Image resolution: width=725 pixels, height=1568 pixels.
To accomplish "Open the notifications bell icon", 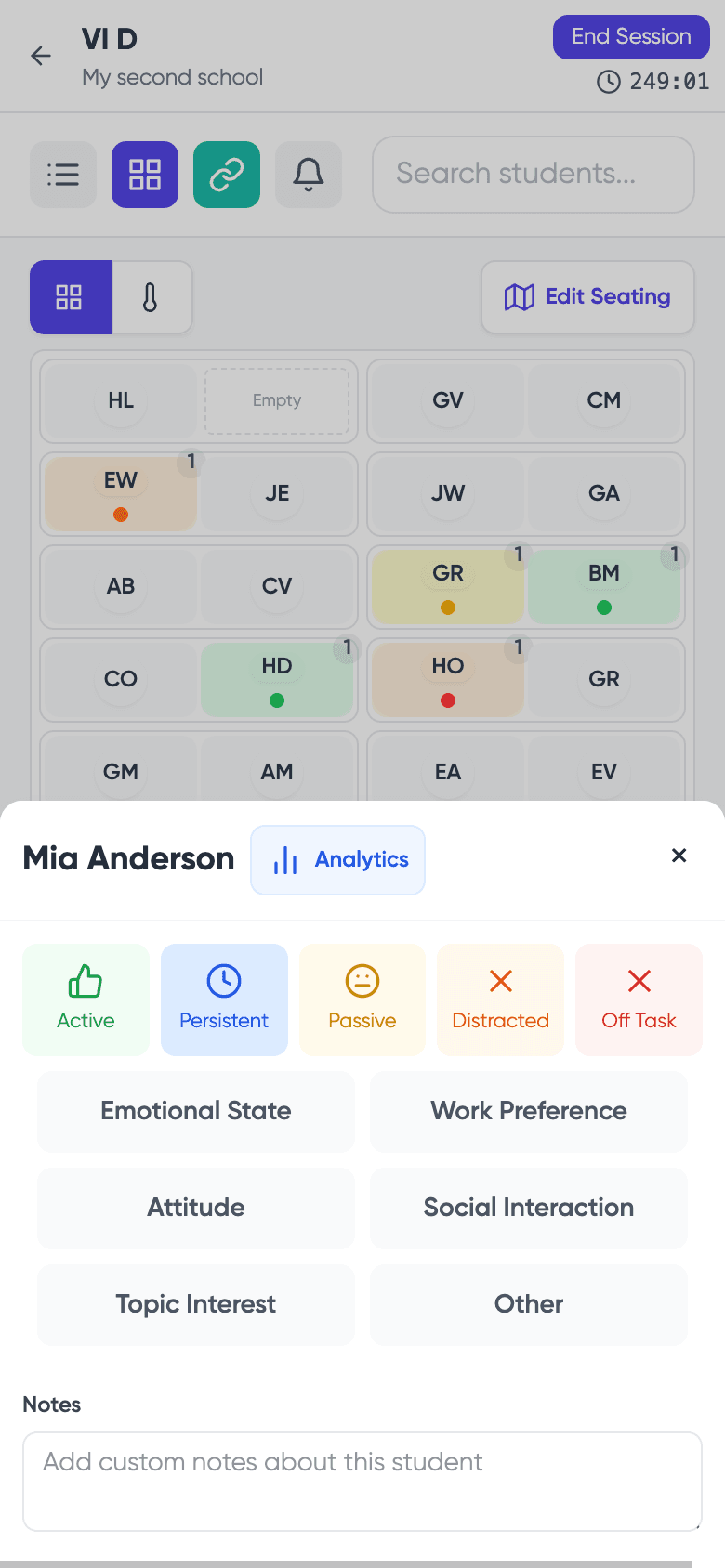I will point(309,174).
